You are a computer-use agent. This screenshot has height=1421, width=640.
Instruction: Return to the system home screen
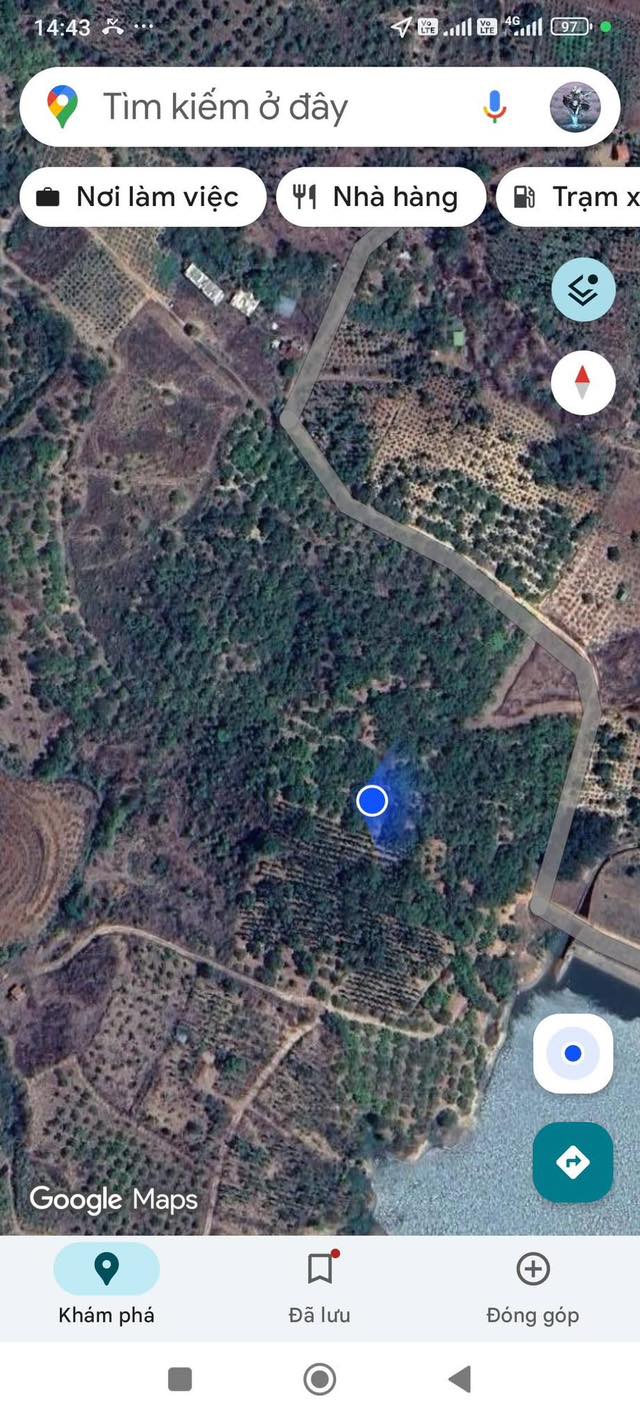click(320, 1380)
